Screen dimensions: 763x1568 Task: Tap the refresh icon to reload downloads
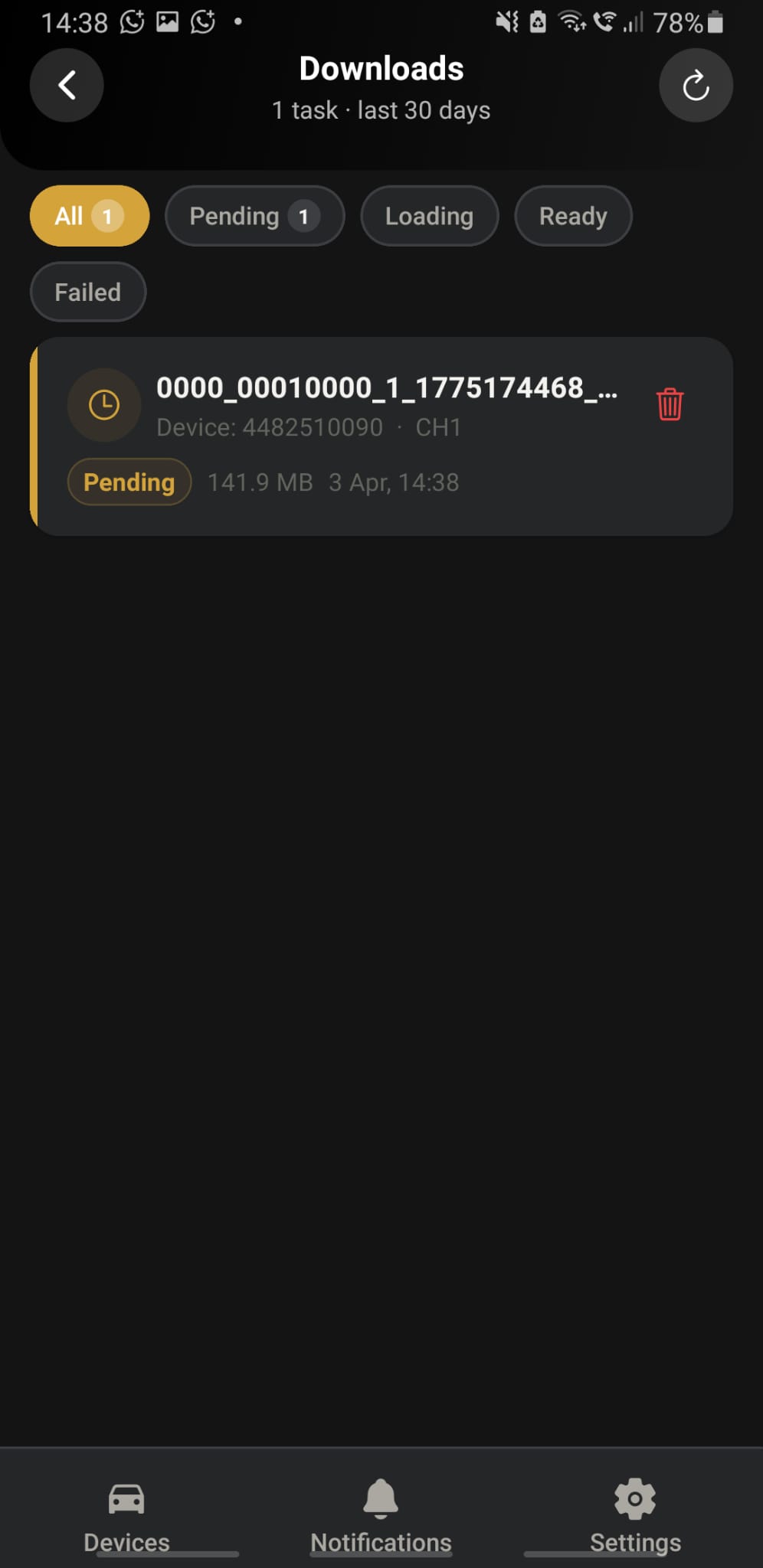click(x=696, y=85)
